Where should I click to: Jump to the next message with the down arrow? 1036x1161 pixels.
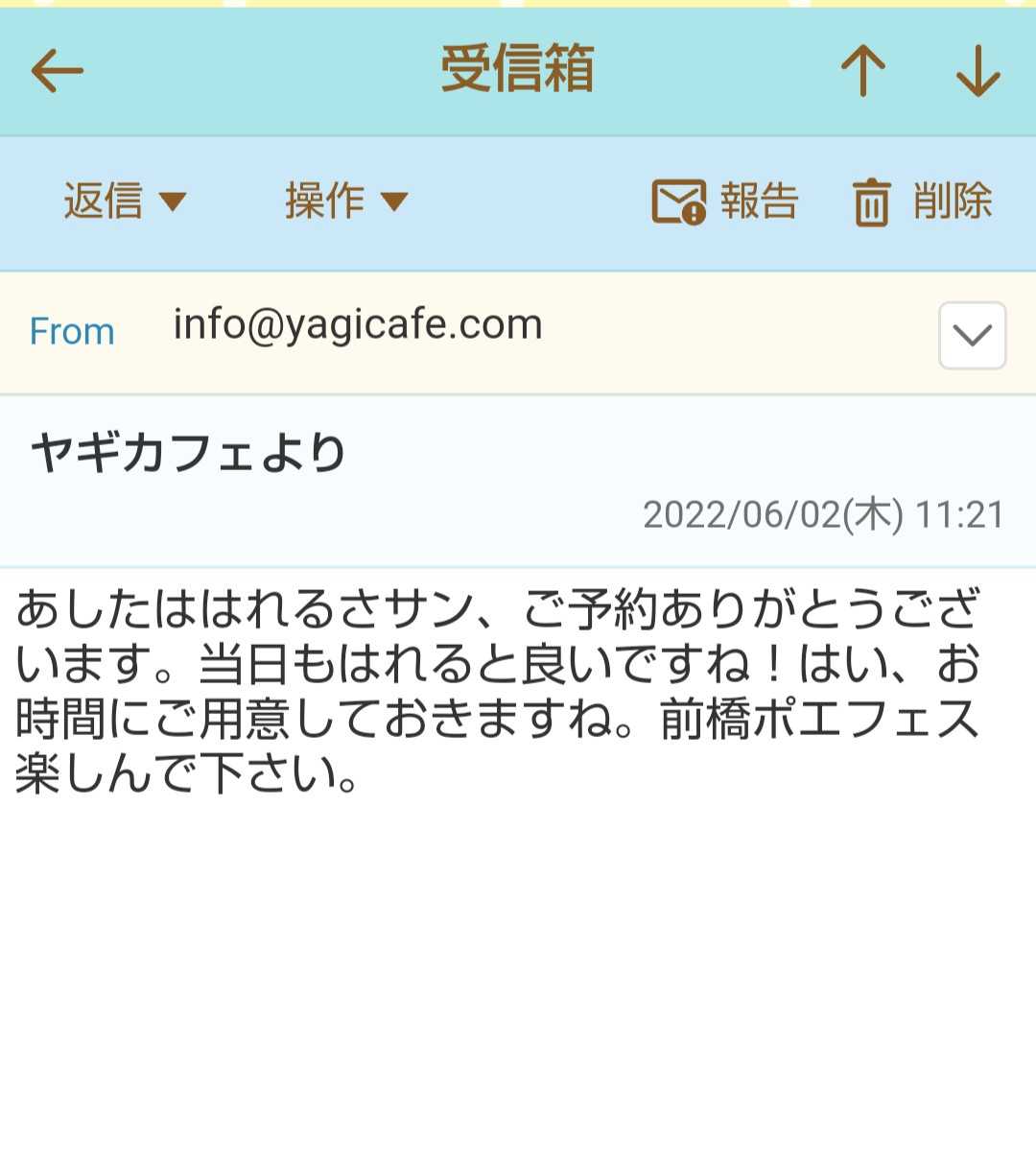coord(977,71)
